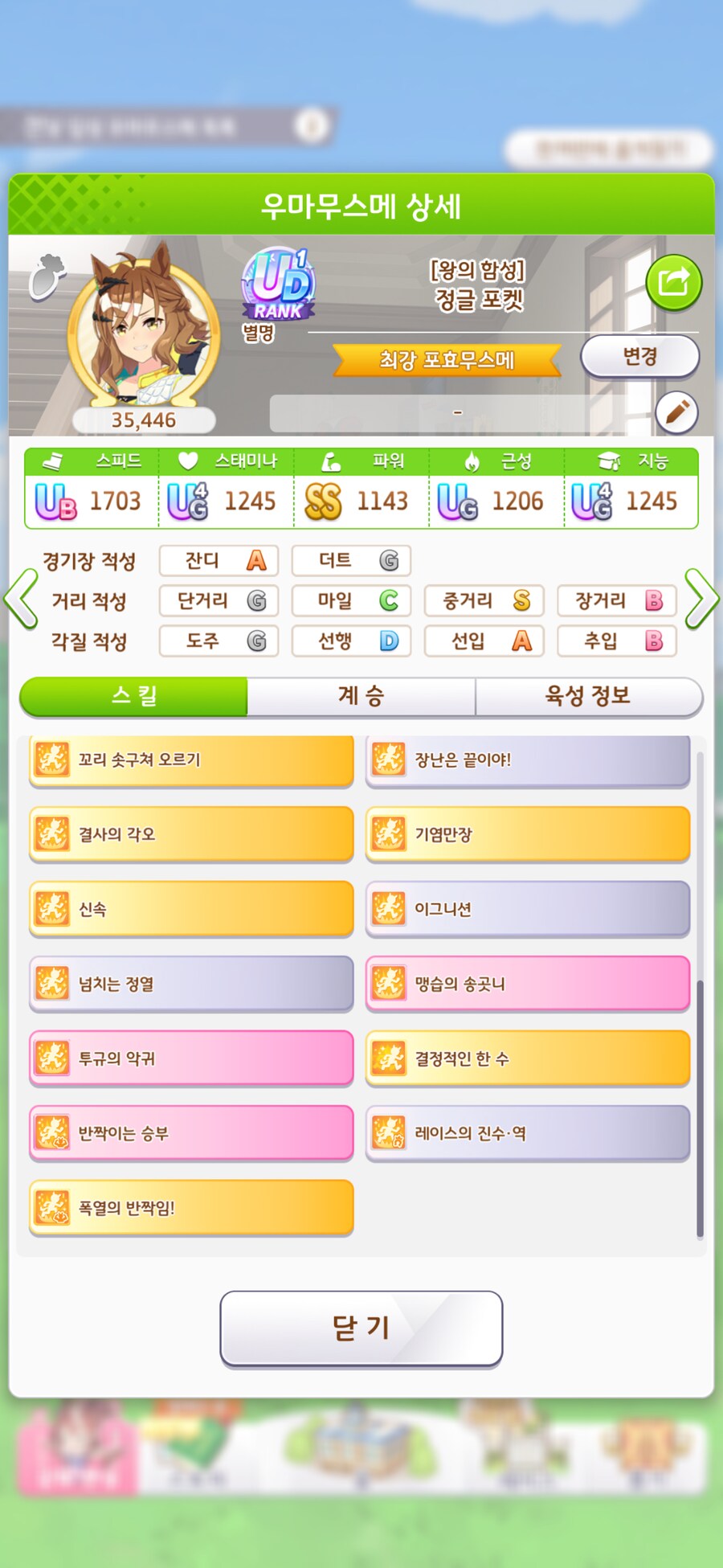Show details for 이그니션
723x1568 pixels.
click(528, 909)
